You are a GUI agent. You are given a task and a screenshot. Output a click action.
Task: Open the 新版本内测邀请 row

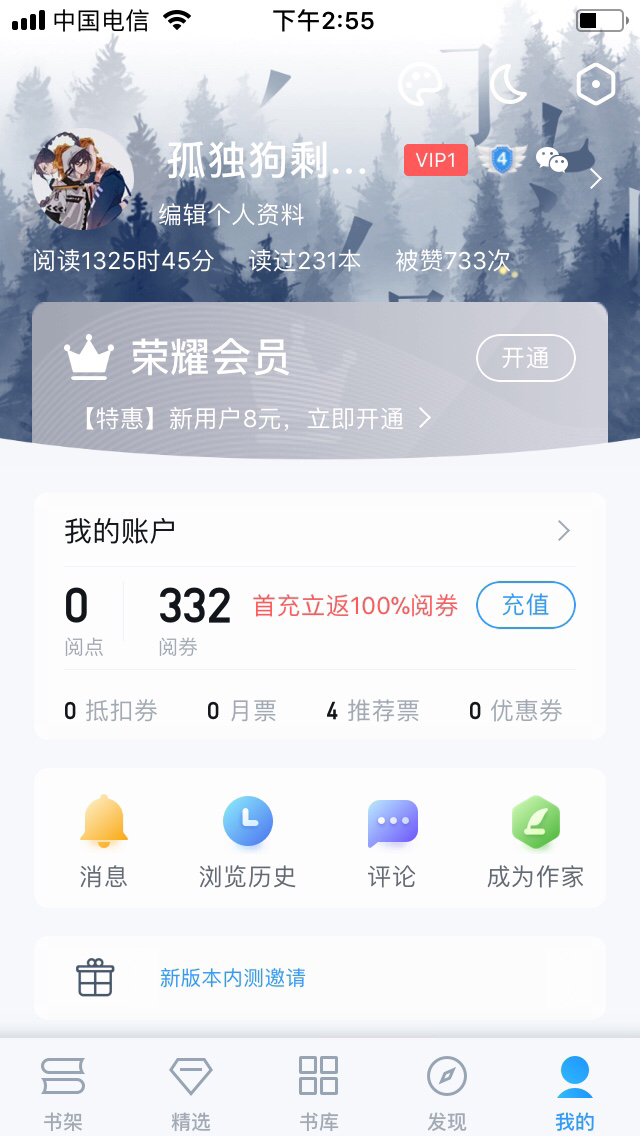pos(319,978)
